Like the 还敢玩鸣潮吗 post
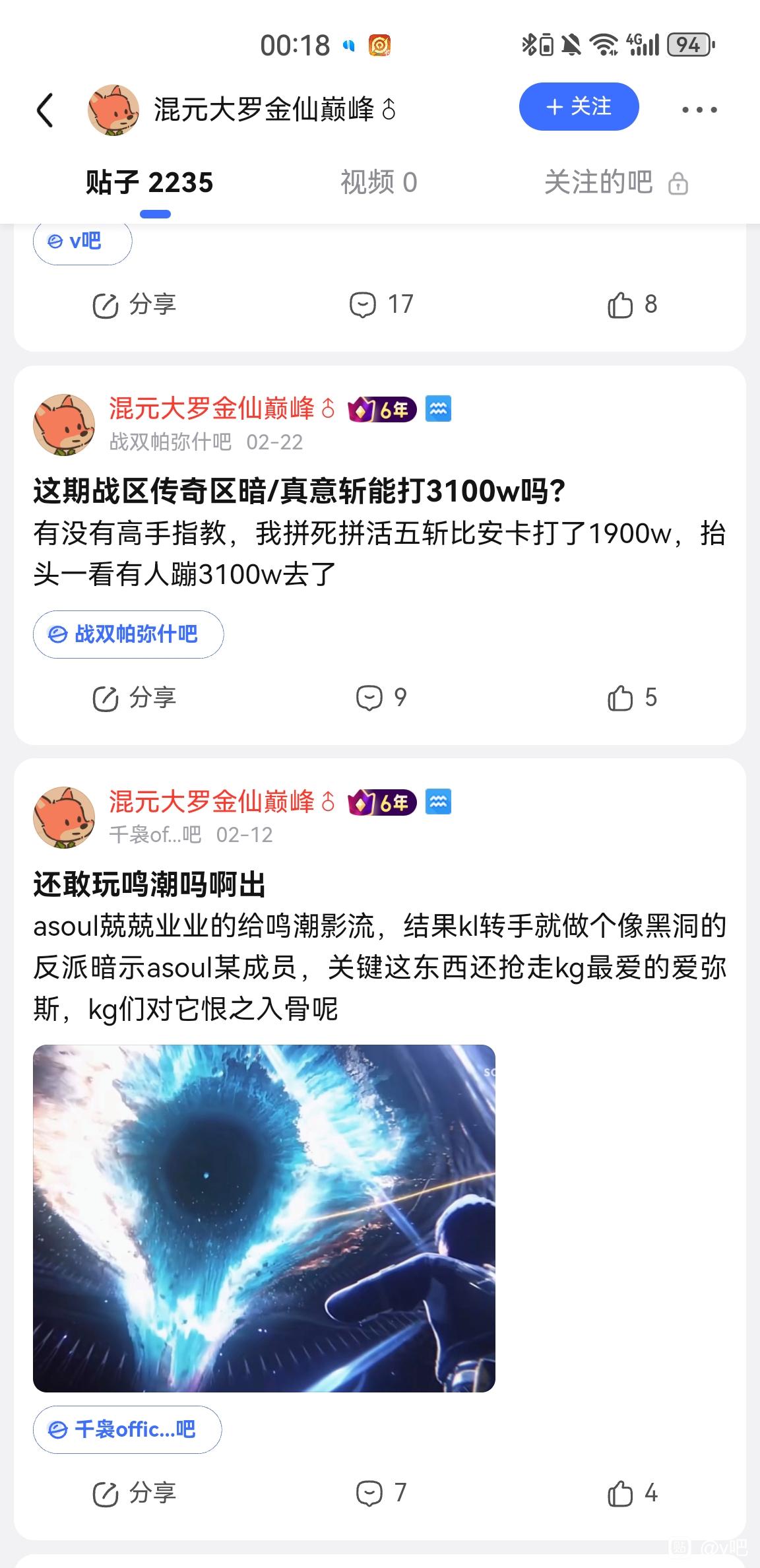 pyautogui.click(x=631, y=1493)
